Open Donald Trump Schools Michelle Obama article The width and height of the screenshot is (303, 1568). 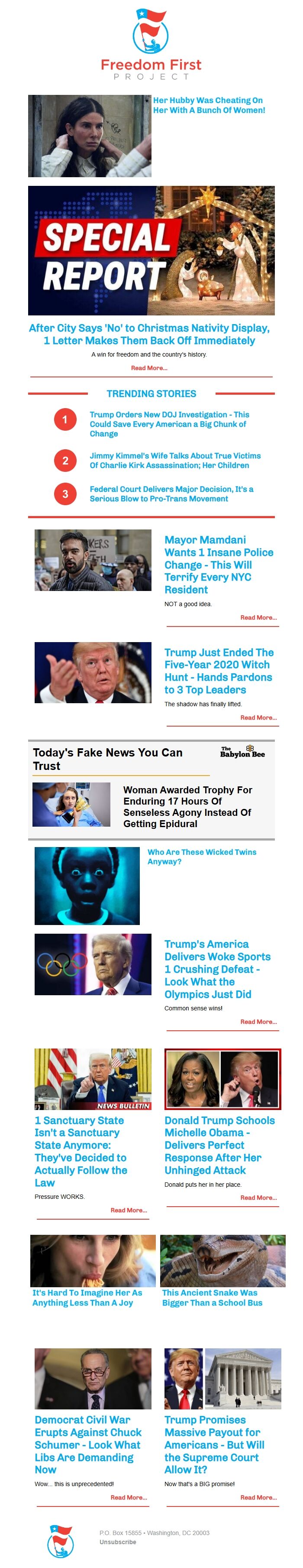(219, 1145)
